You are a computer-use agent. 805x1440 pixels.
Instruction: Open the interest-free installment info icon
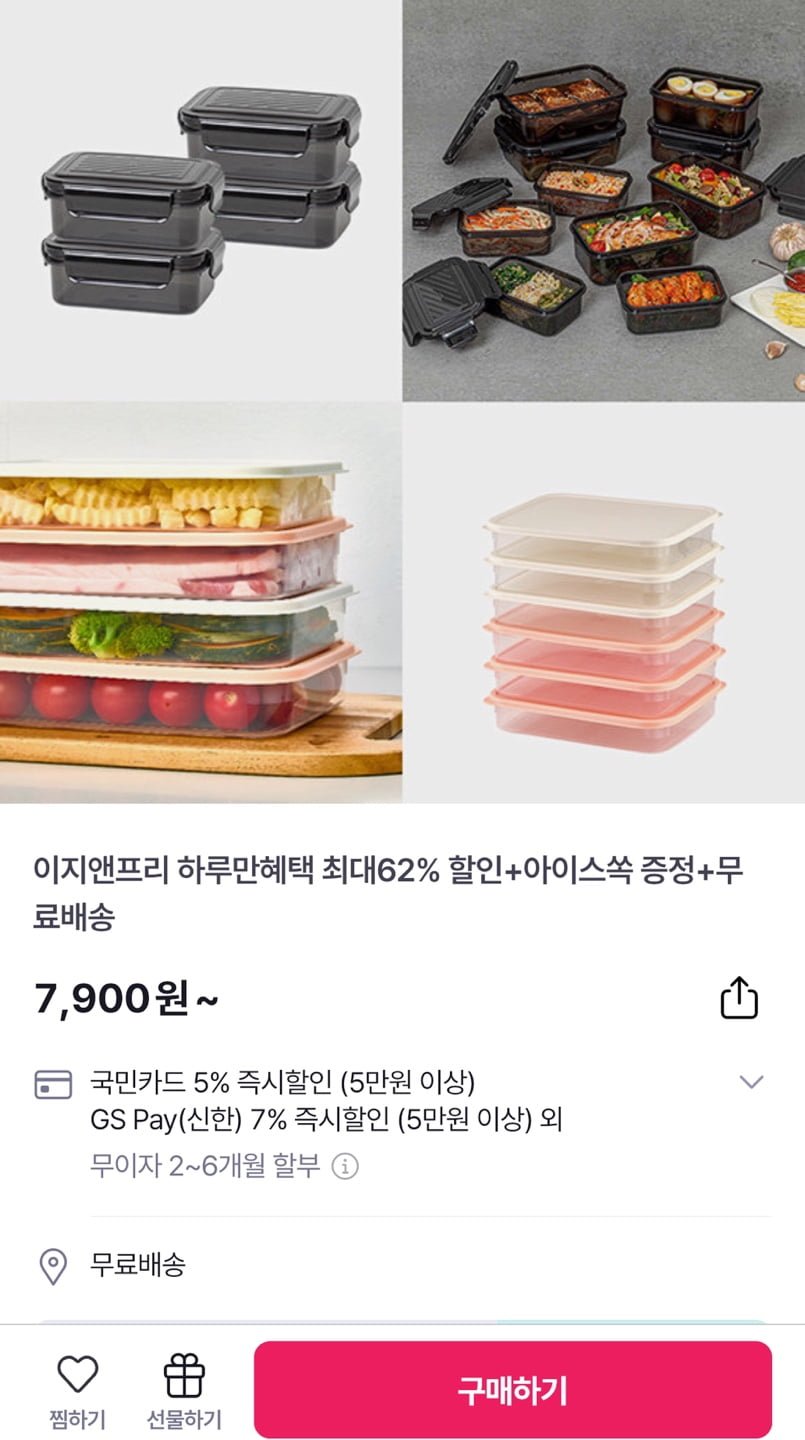(x=345, y=1166)
